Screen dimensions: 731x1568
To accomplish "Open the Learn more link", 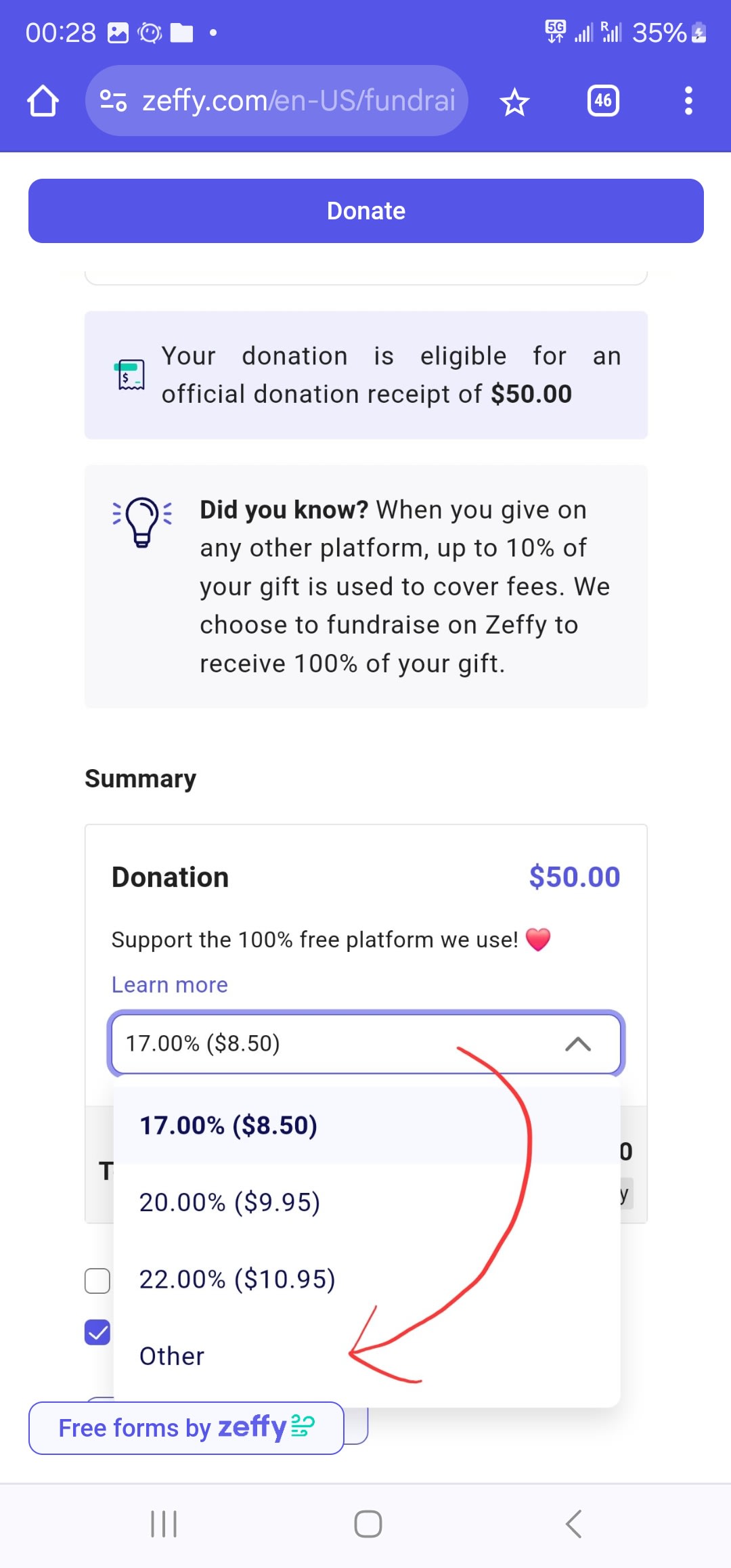I will coord(170,984).
